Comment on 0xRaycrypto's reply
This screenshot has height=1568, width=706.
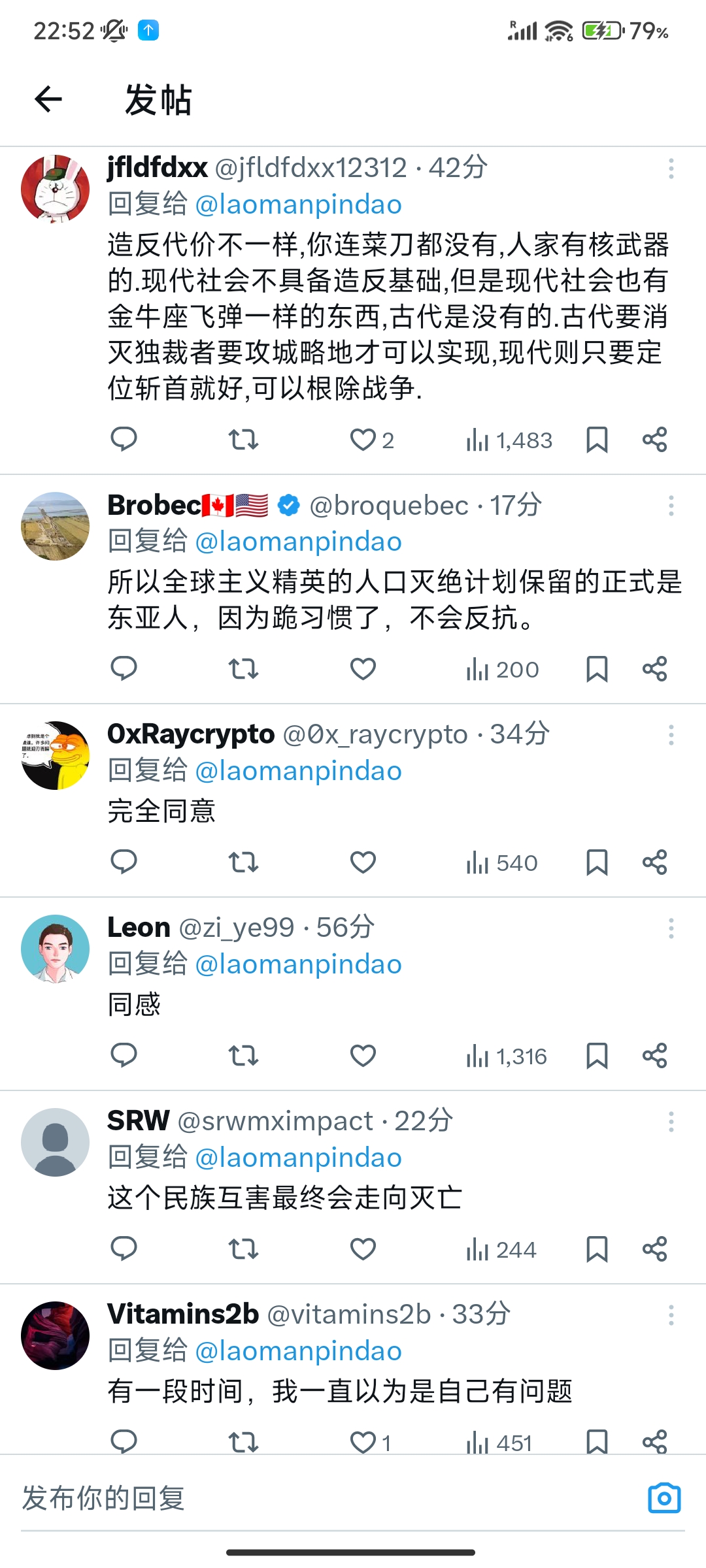tap(124, 862)
